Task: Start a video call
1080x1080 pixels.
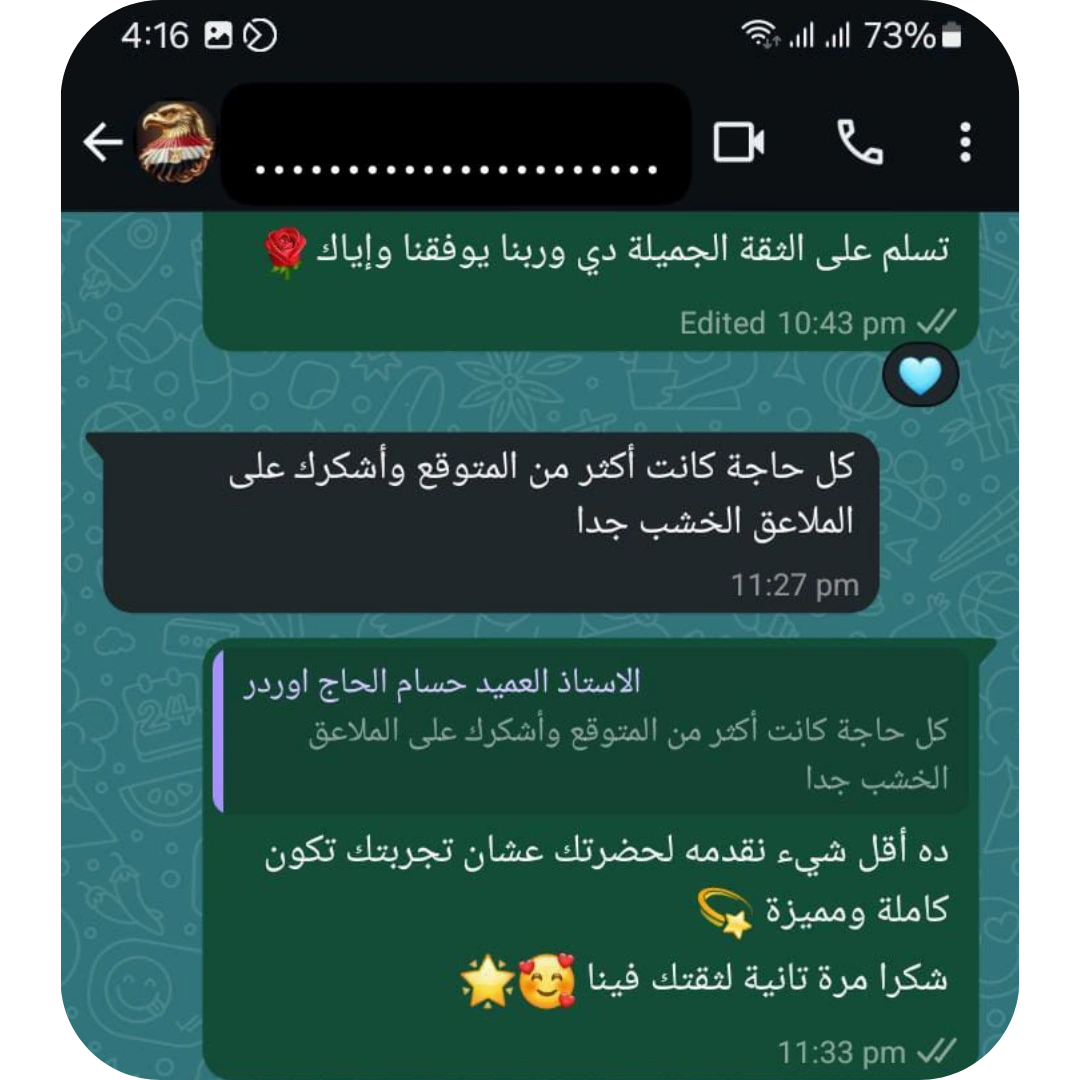Action: [739, 143]
